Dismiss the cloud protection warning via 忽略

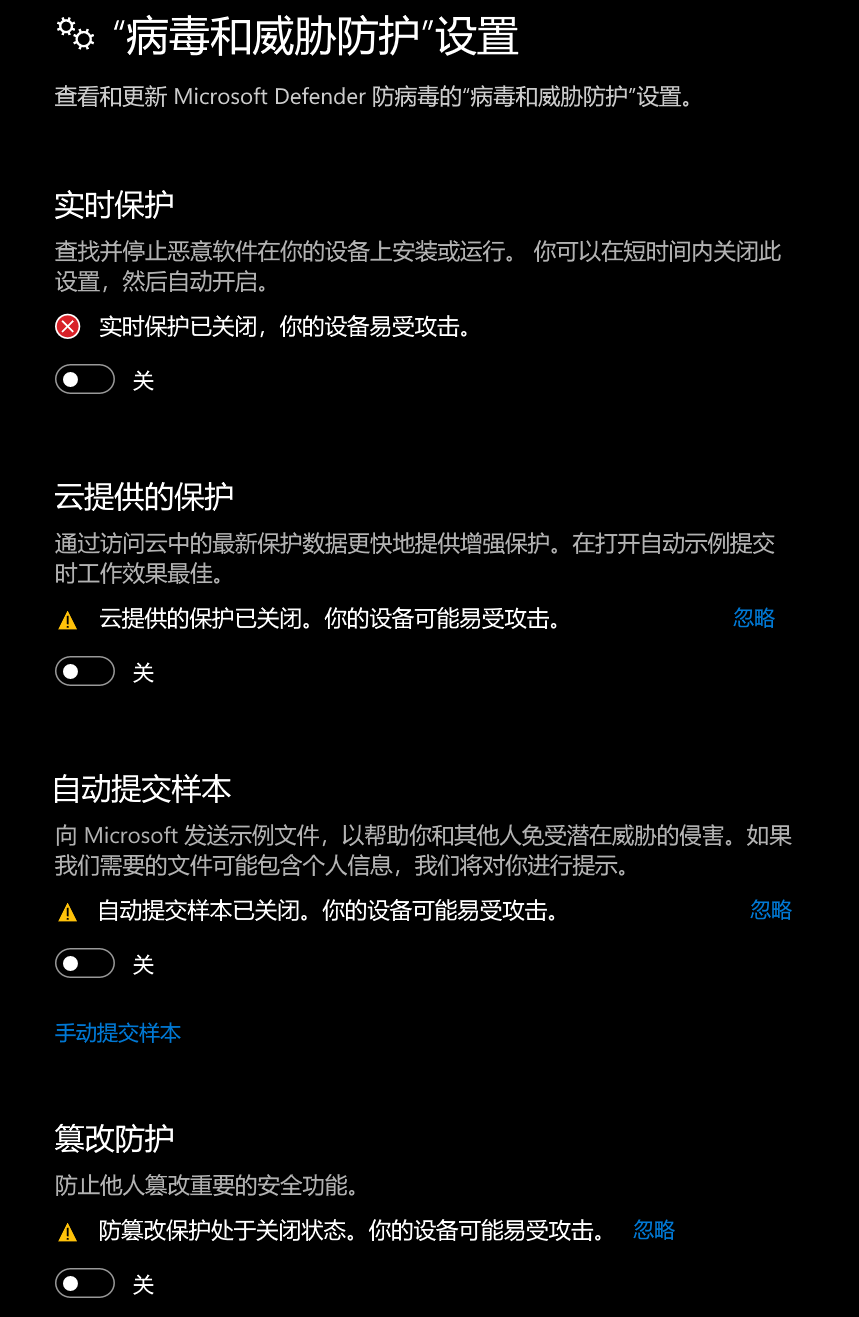point(755,618)
